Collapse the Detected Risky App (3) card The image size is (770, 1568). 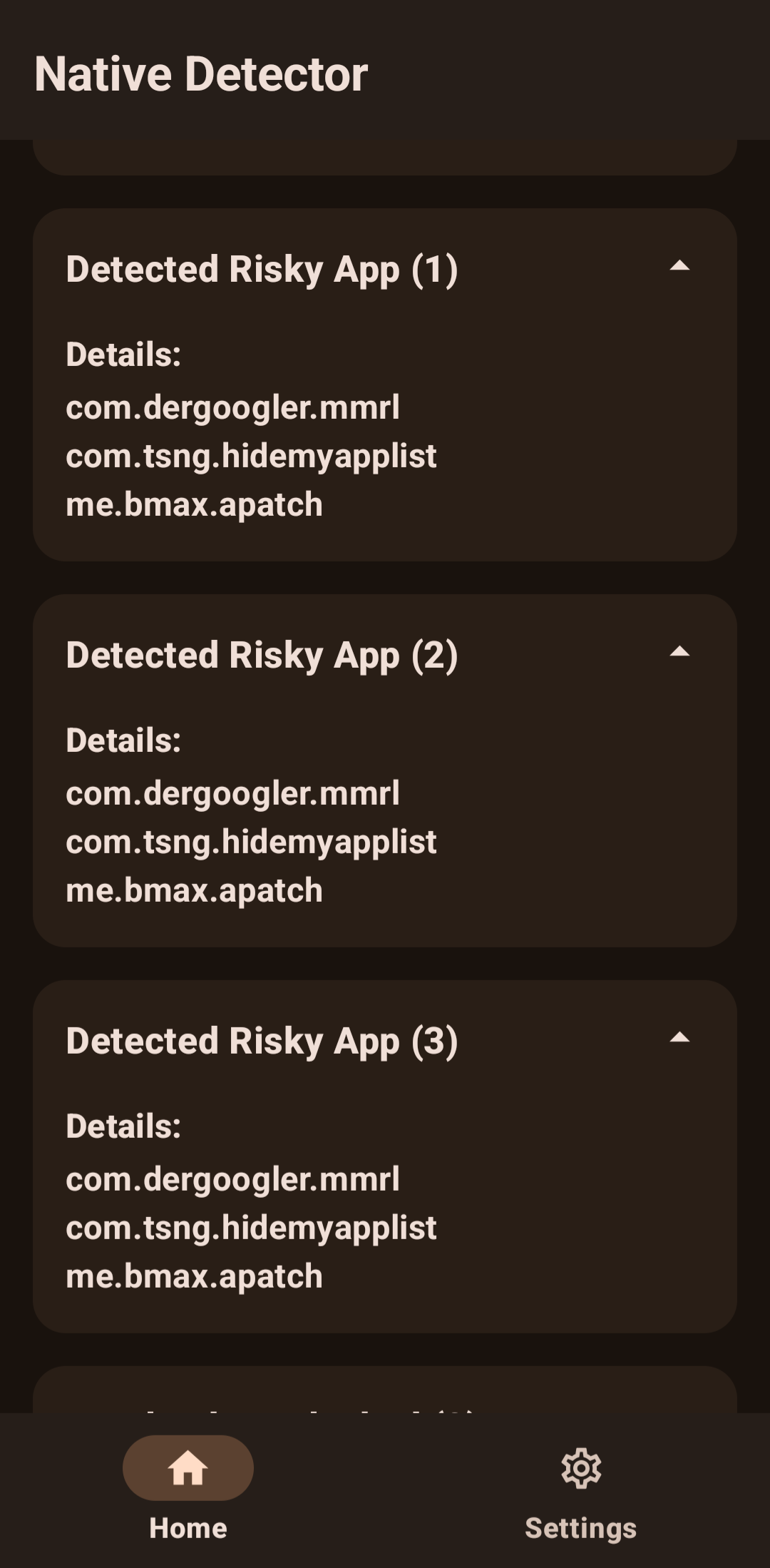[679, 1038]
